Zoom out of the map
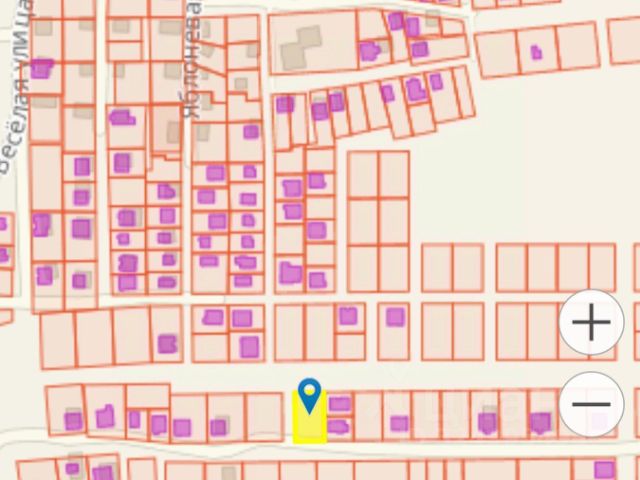The width and height of the screenshot is (640, 480). (x=591, y=404)
